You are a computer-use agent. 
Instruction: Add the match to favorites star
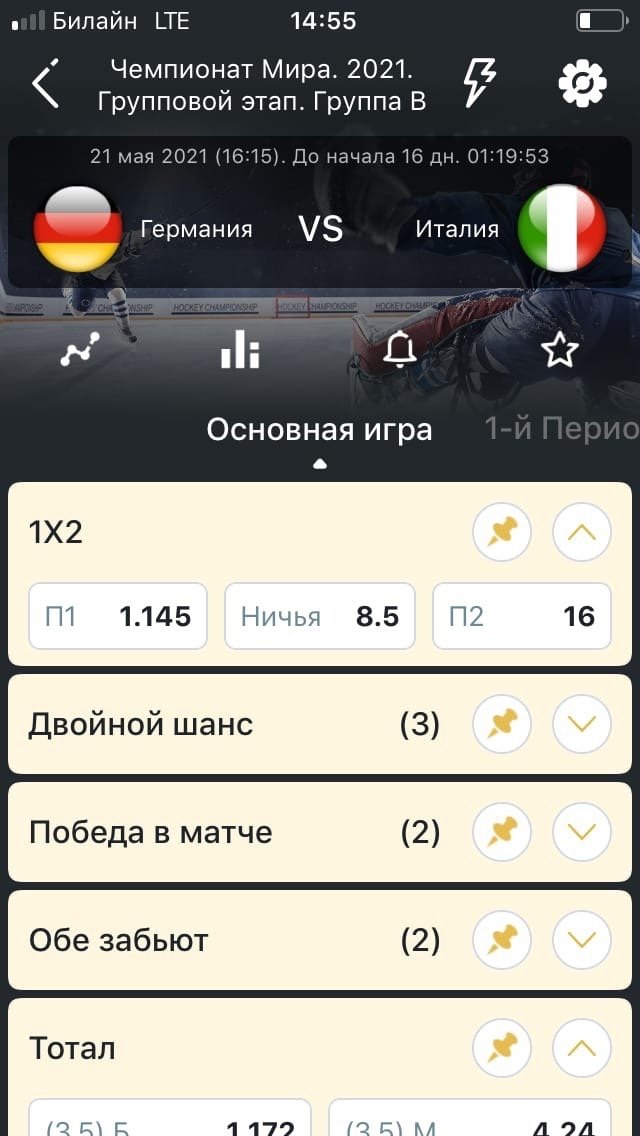click(x=559, y=350)
